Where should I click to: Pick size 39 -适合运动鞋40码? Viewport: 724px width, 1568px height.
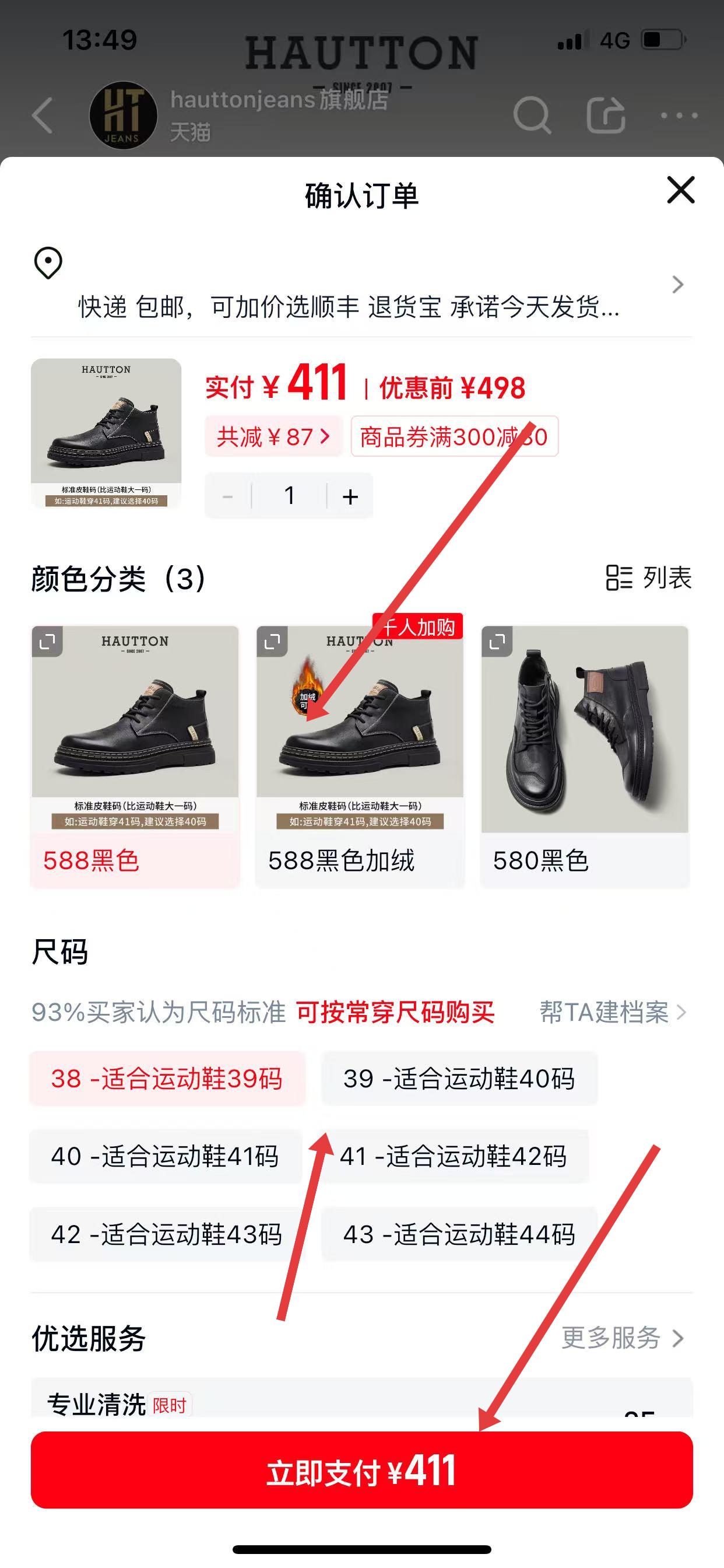tap(459, 1079)
